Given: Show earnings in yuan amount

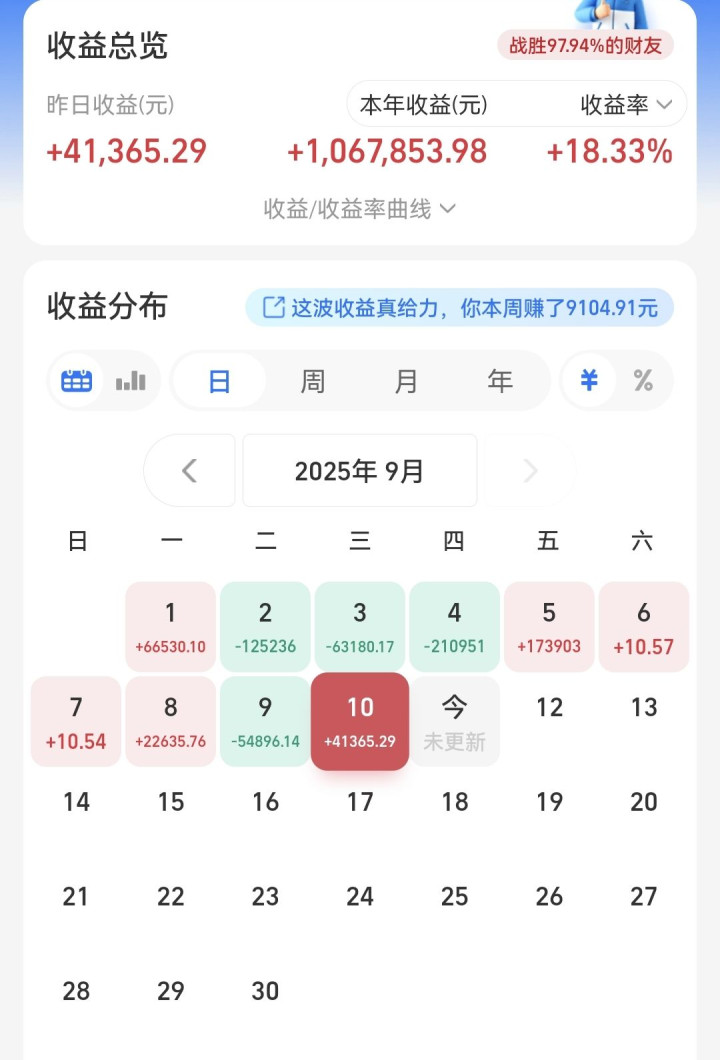Looking at the screenshot, I should point(590,381).
